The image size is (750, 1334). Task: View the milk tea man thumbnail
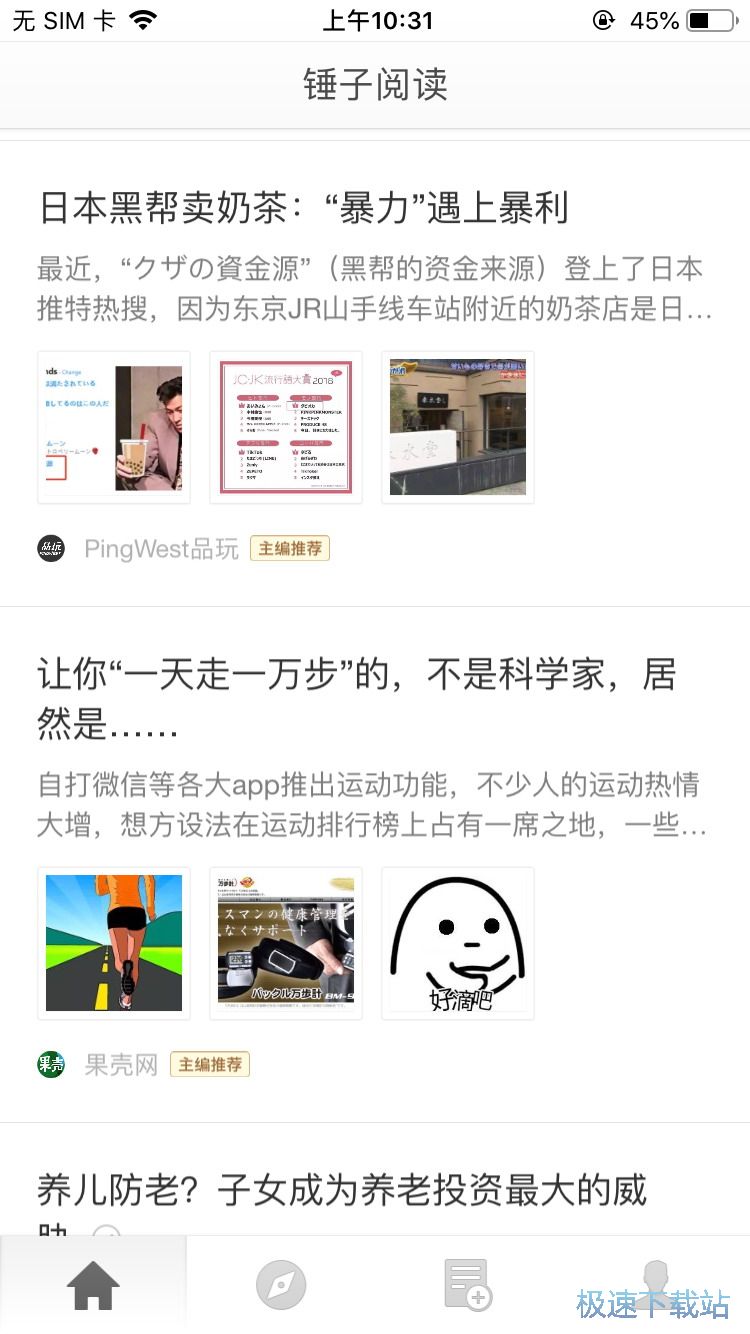pos(114,427)
